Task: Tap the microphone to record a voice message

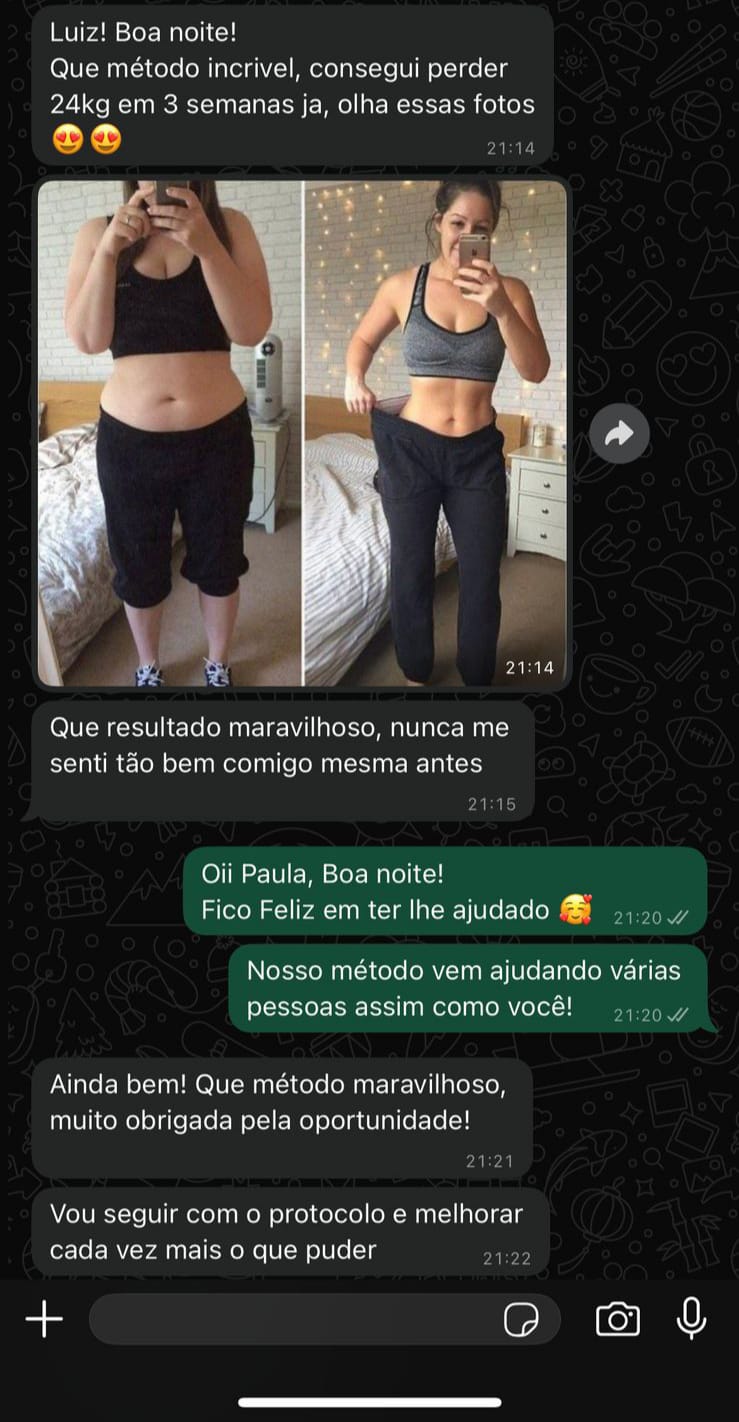Action: click(x=692, y=1319)
